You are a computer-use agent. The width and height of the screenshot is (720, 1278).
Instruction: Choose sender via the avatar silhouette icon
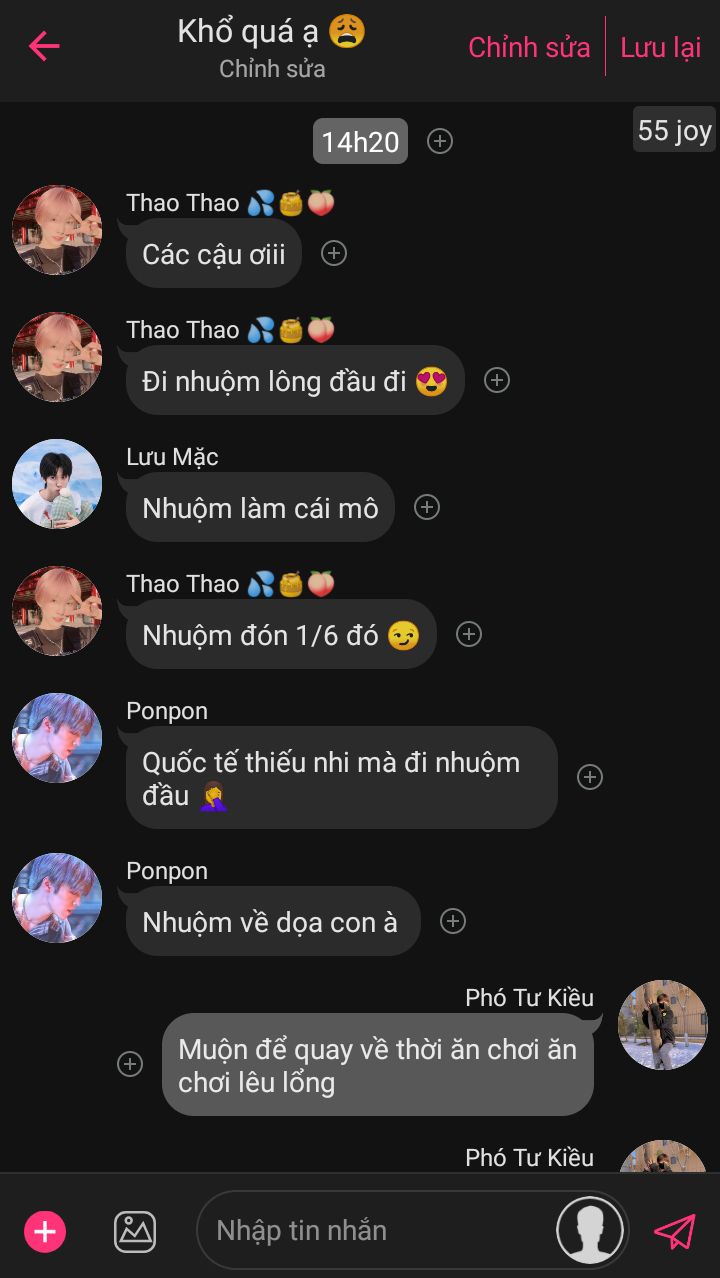(x=590, y=1230)
